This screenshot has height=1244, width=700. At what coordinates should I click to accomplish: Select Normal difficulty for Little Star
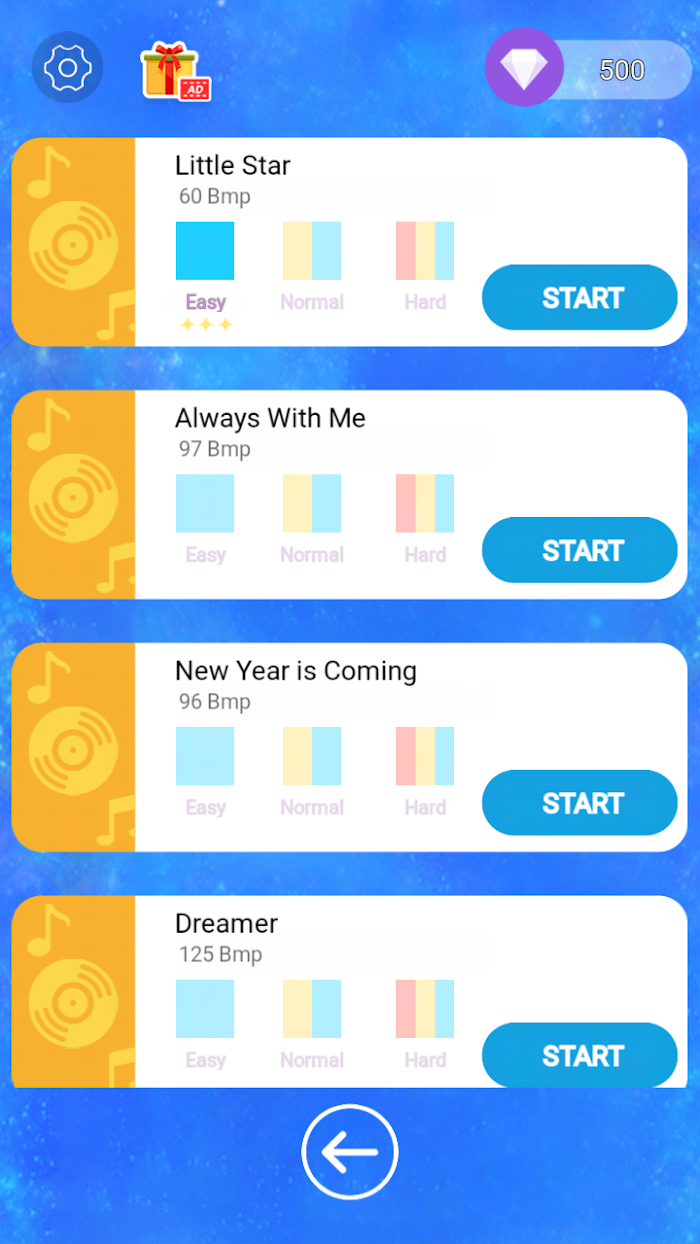(x=312, y=266)
